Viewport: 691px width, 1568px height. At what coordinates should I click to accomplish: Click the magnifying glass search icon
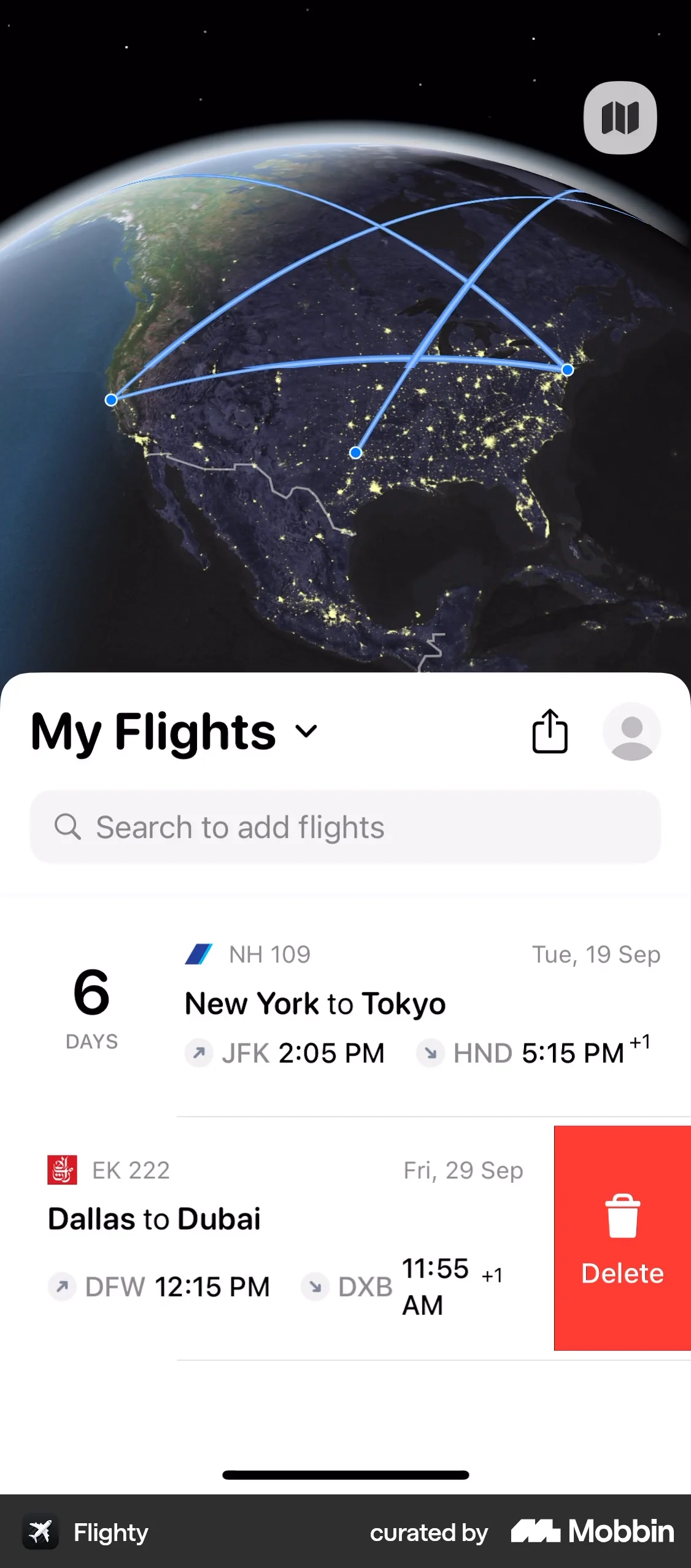(x=68, y=826)
